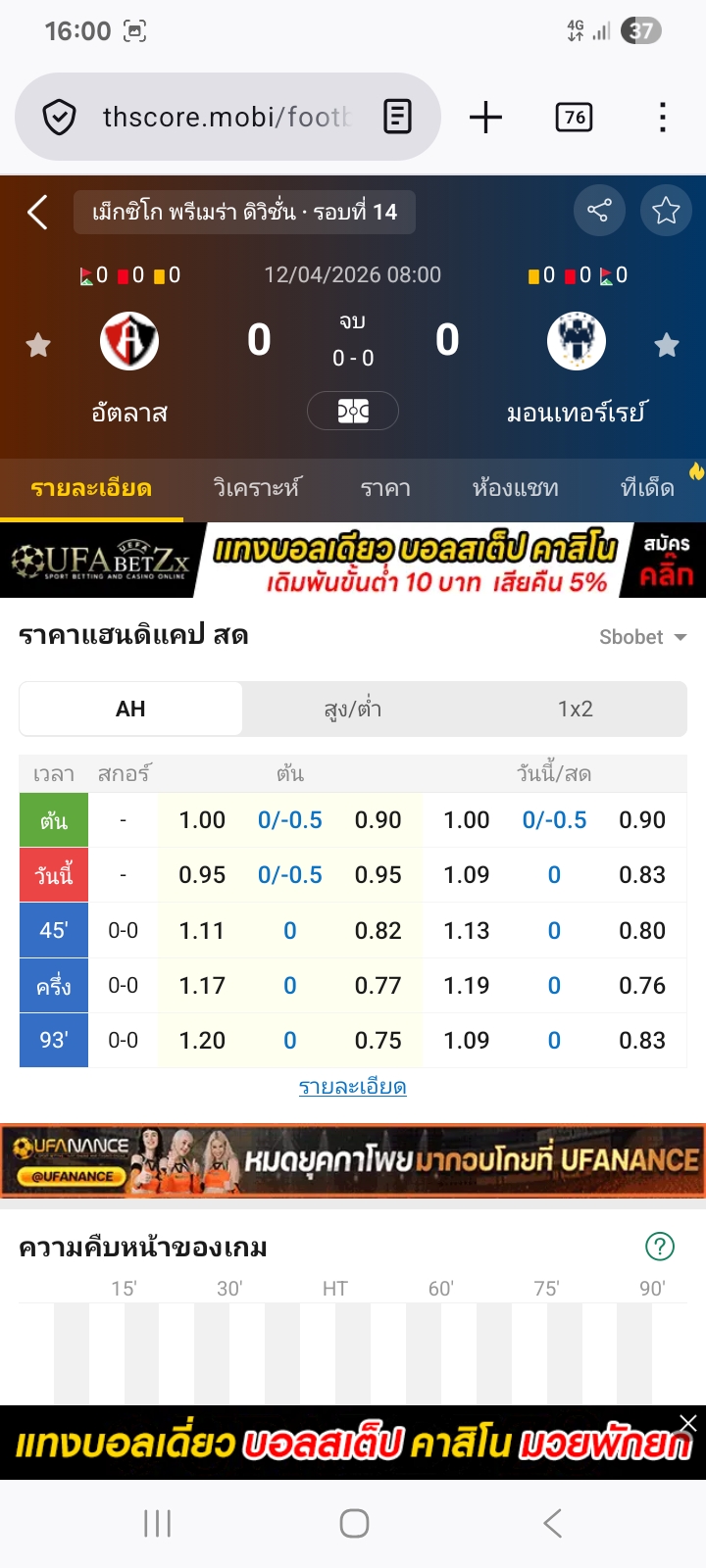Close the bottom ad banner
706x1568 pixels.
(688, 1423)
